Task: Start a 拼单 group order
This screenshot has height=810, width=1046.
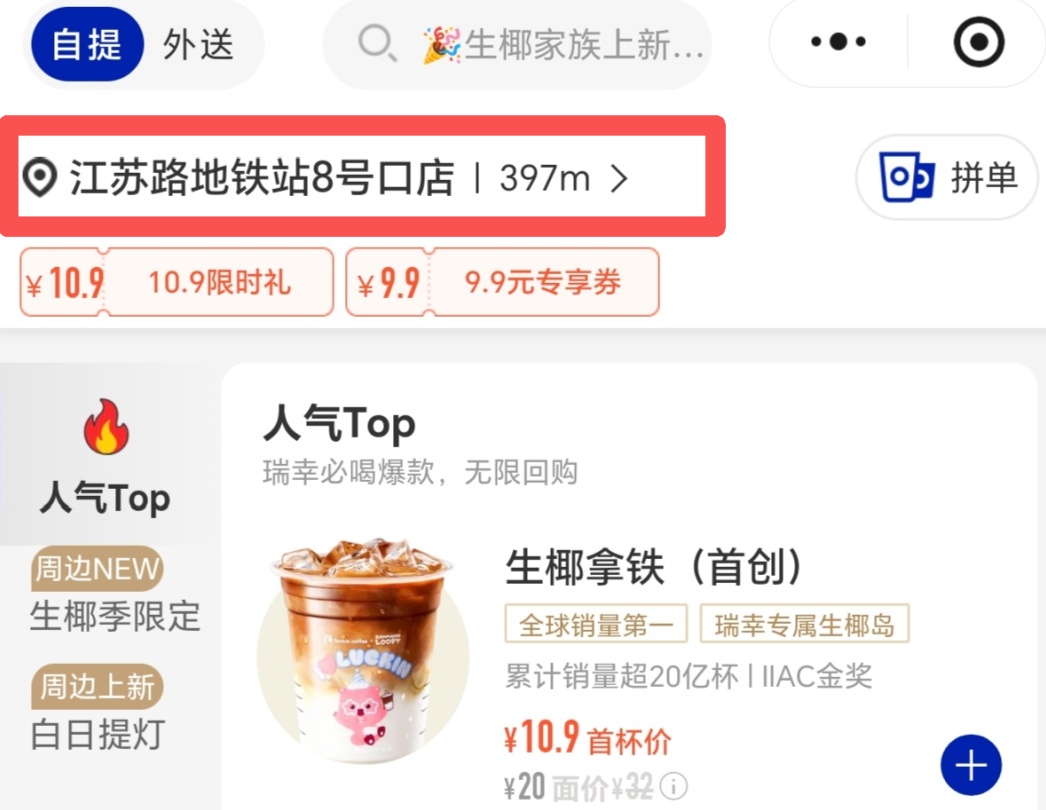Action: coord(946,178)
